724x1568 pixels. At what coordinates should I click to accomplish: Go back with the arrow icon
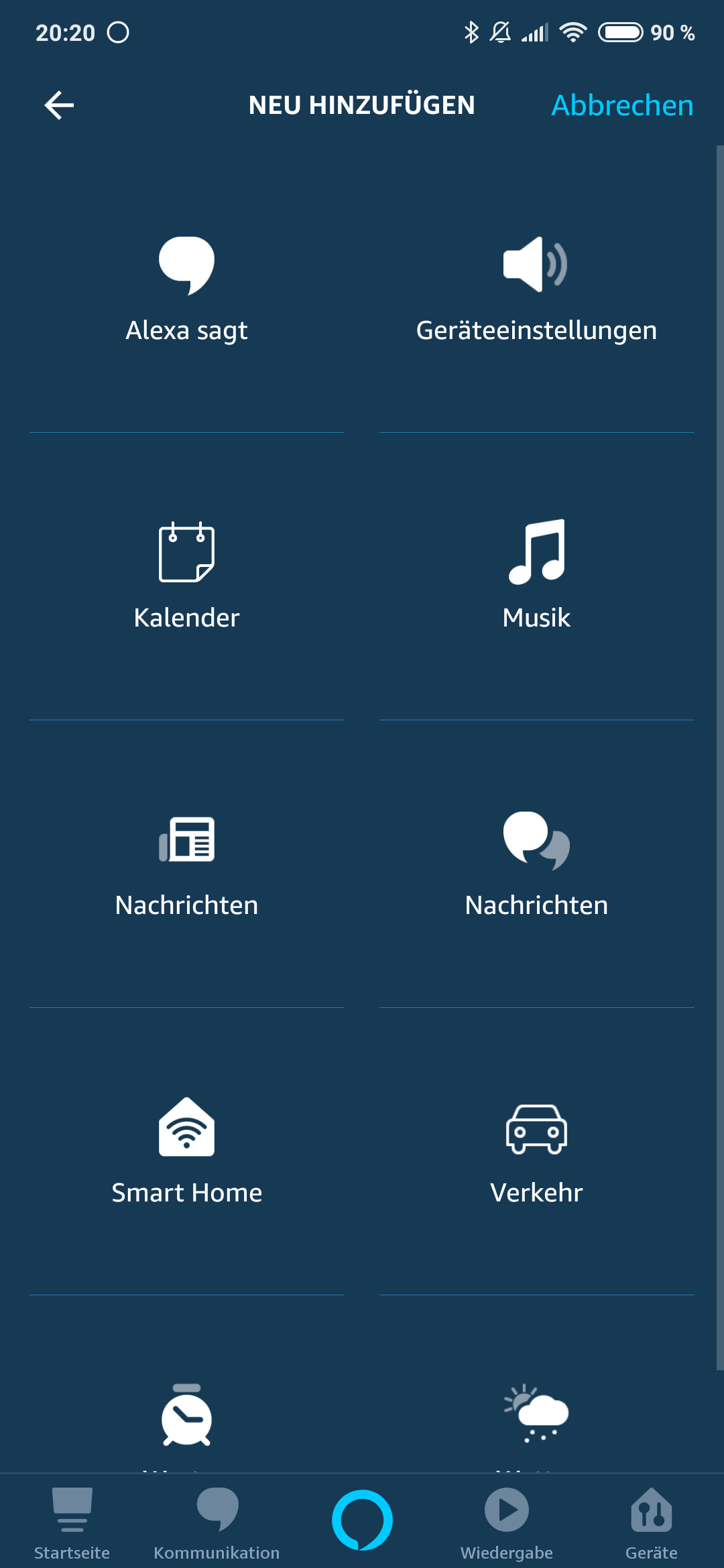(59, 105)
